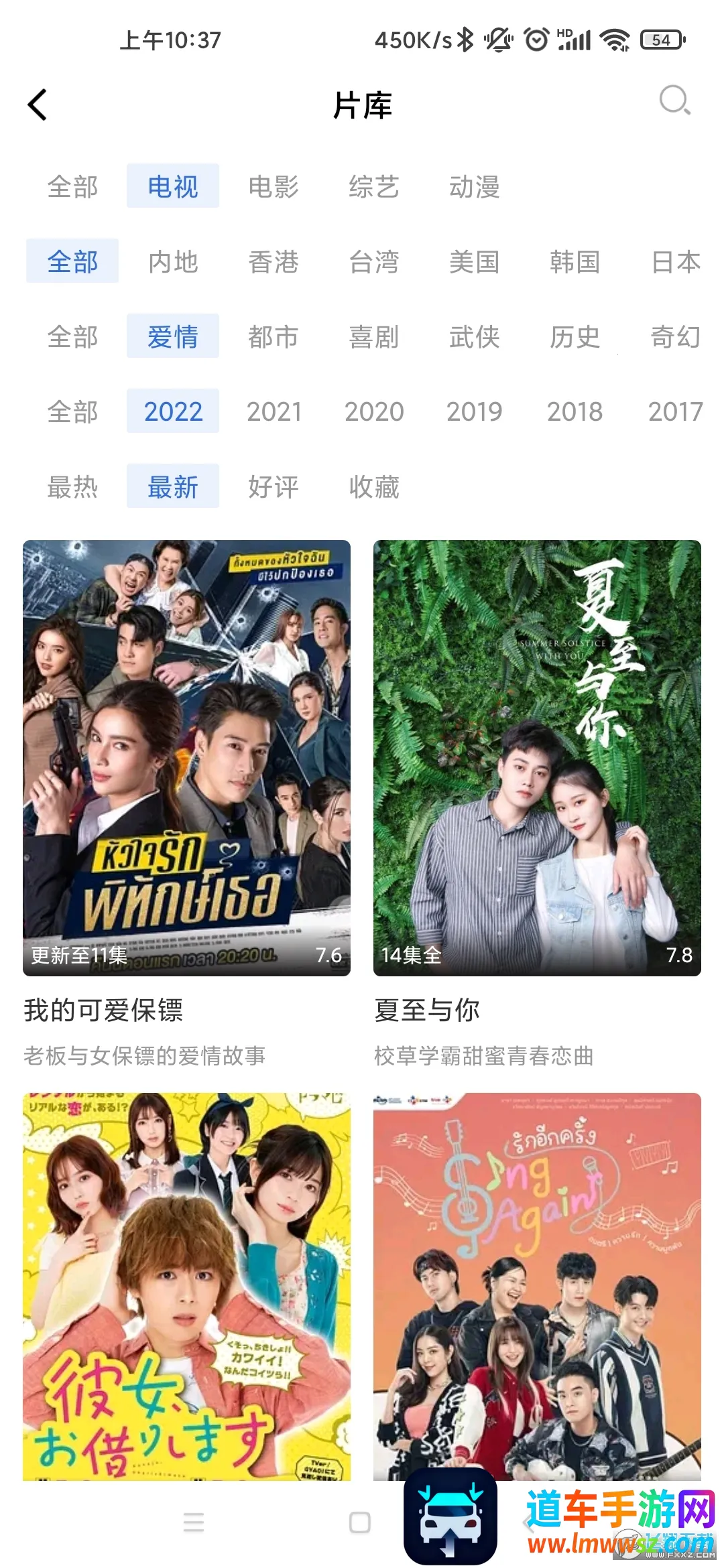
Task: Choose the 动漫 category
Action: (x=475, y=186)
